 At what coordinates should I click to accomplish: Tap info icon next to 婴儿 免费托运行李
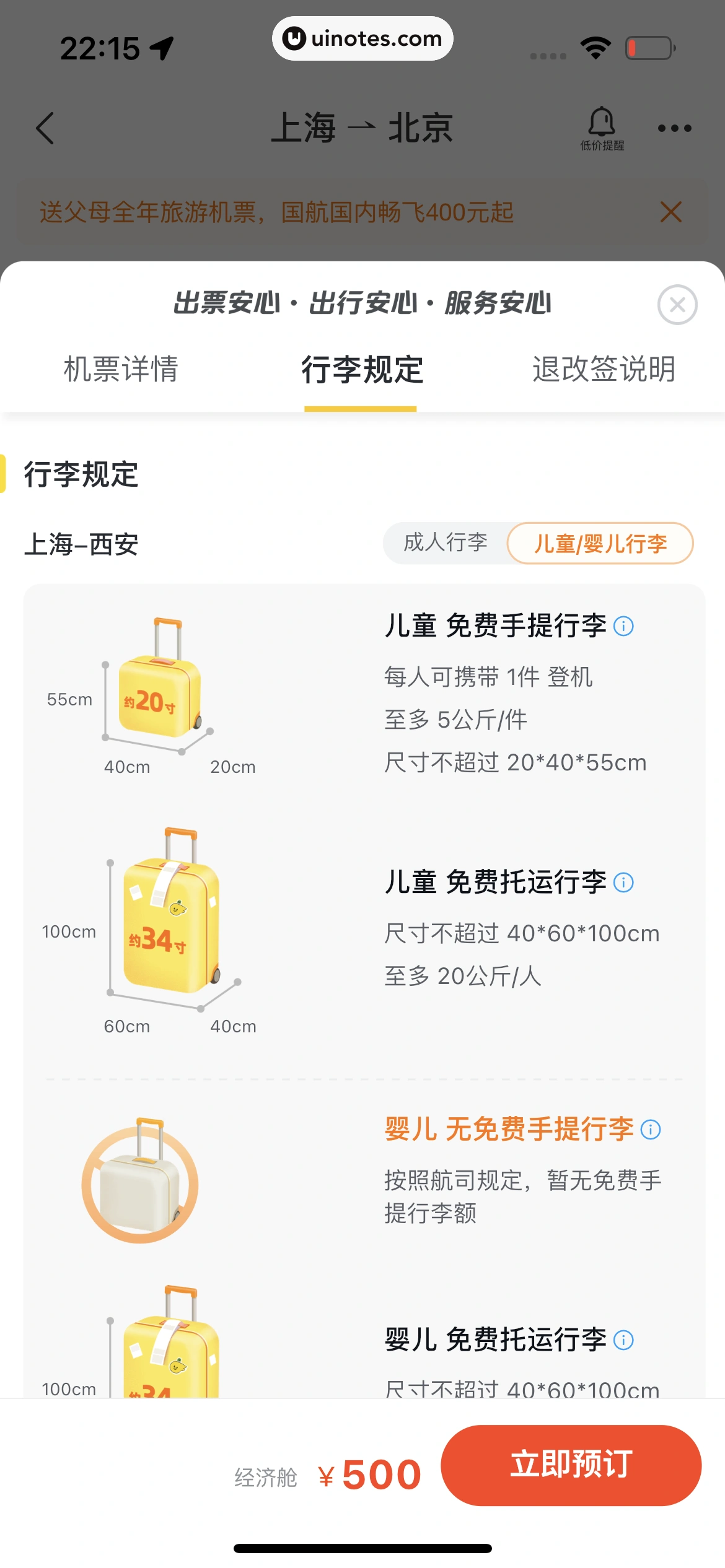pos(623,1340)
